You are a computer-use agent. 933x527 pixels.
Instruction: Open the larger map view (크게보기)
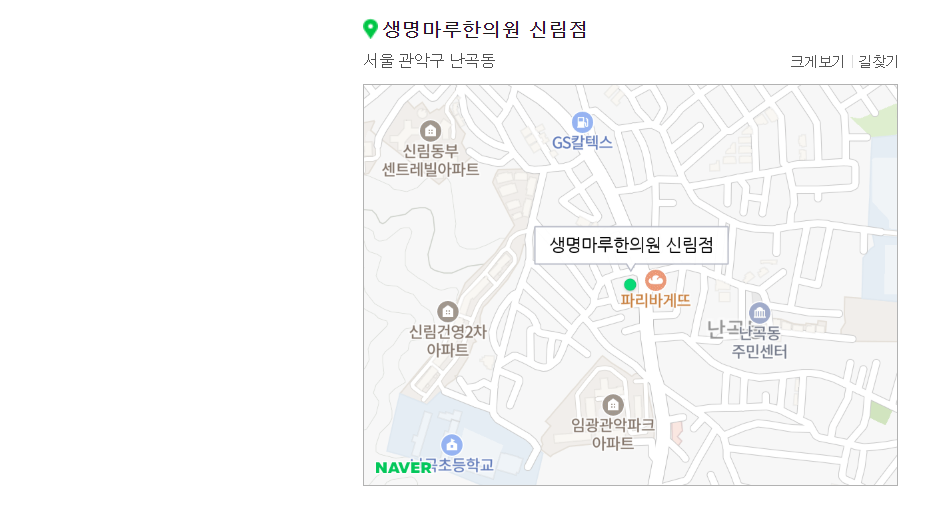pos(816,61)
